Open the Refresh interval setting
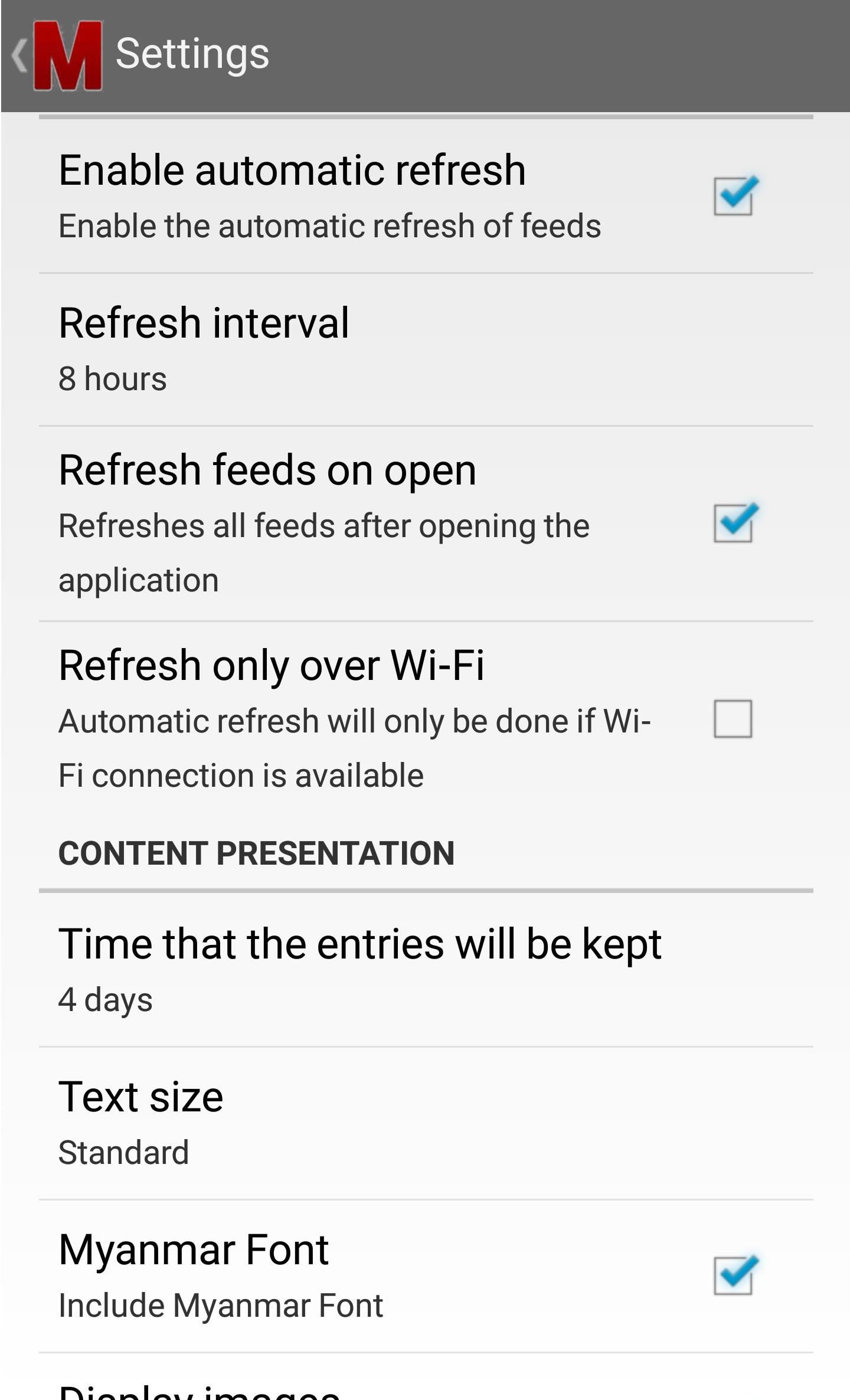Screen dimensions: 850x1400 pyautogui.click(x=425, y=349)
